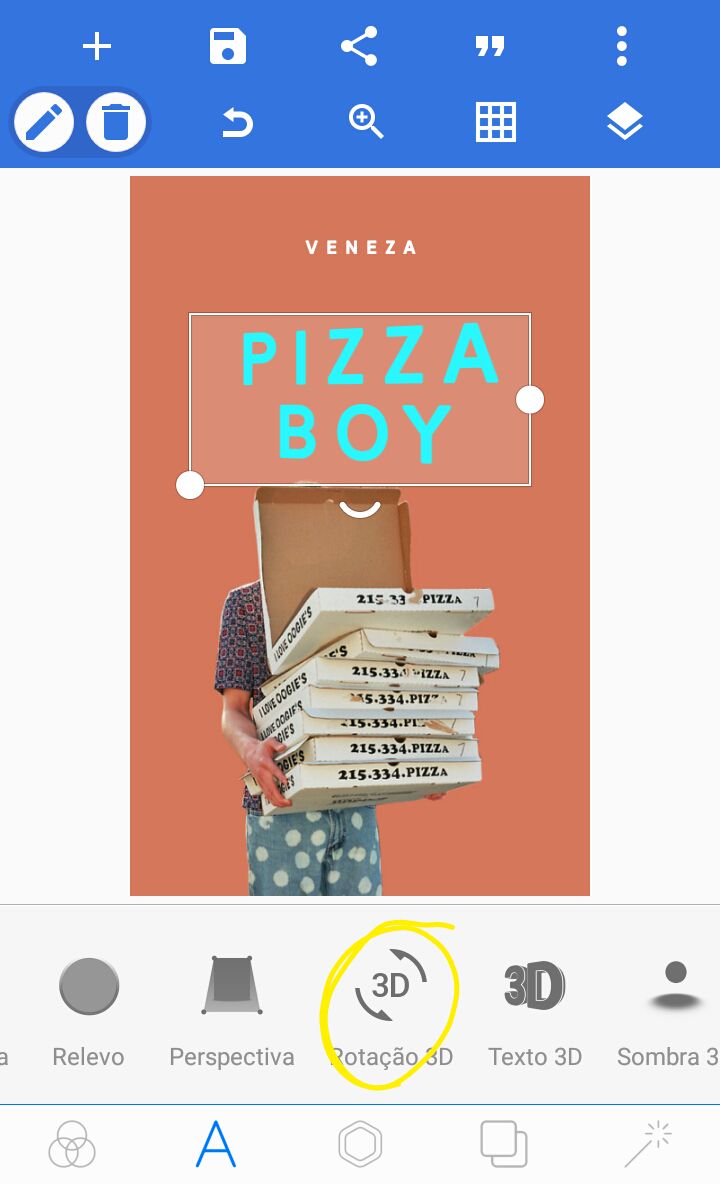Tap the zoom magnifier icon

(366, 122)
